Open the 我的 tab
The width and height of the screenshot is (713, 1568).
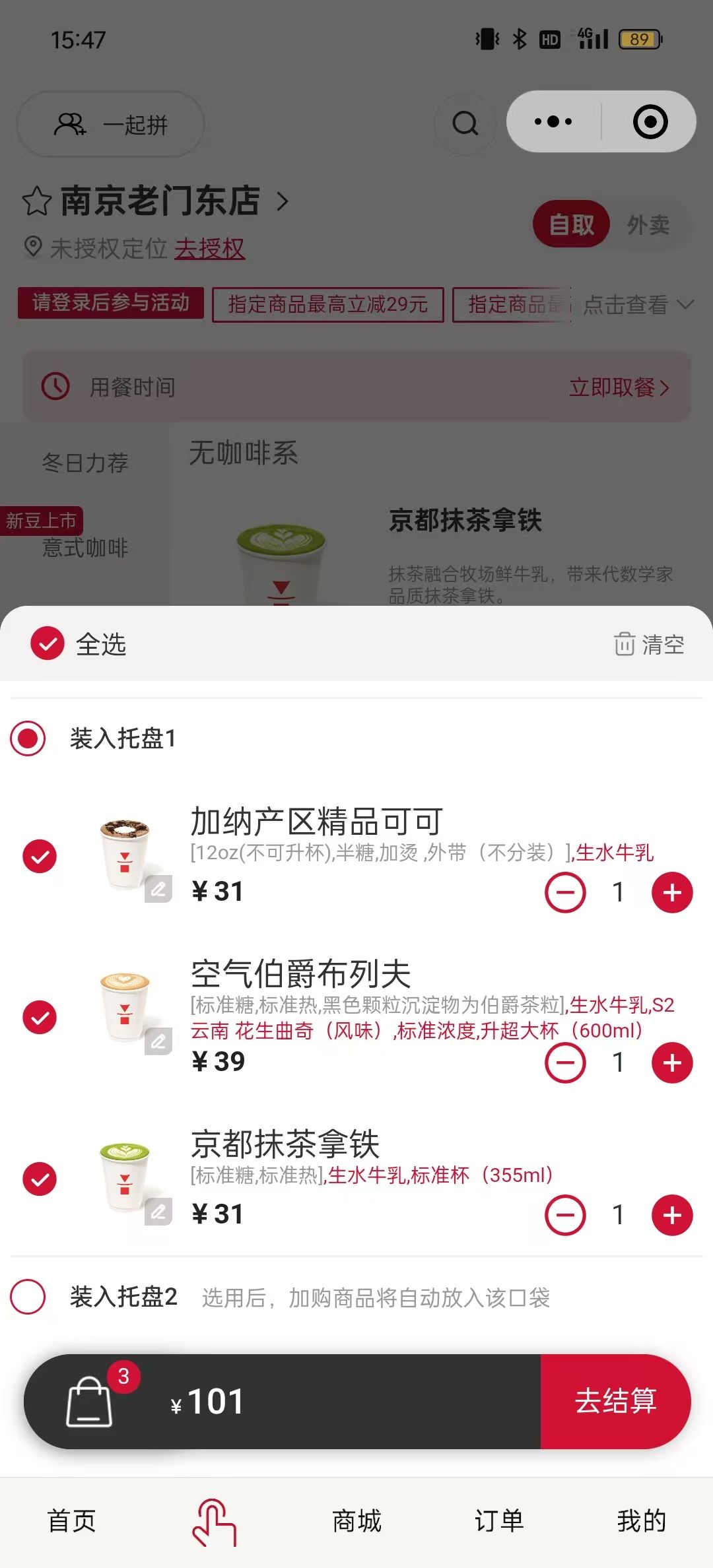pos(642,1521)
